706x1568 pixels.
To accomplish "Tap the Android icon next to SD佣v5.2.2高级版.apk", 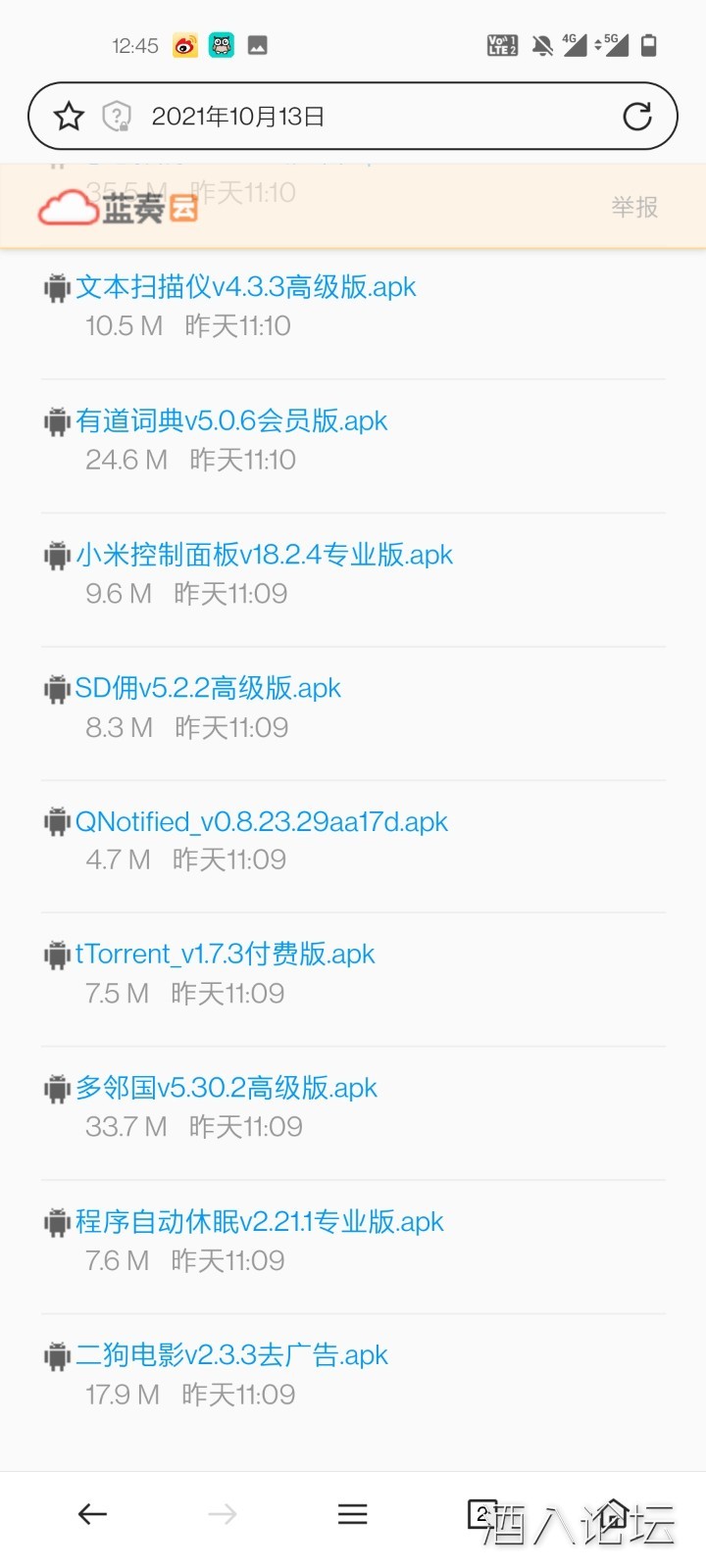I will point(56,687).
